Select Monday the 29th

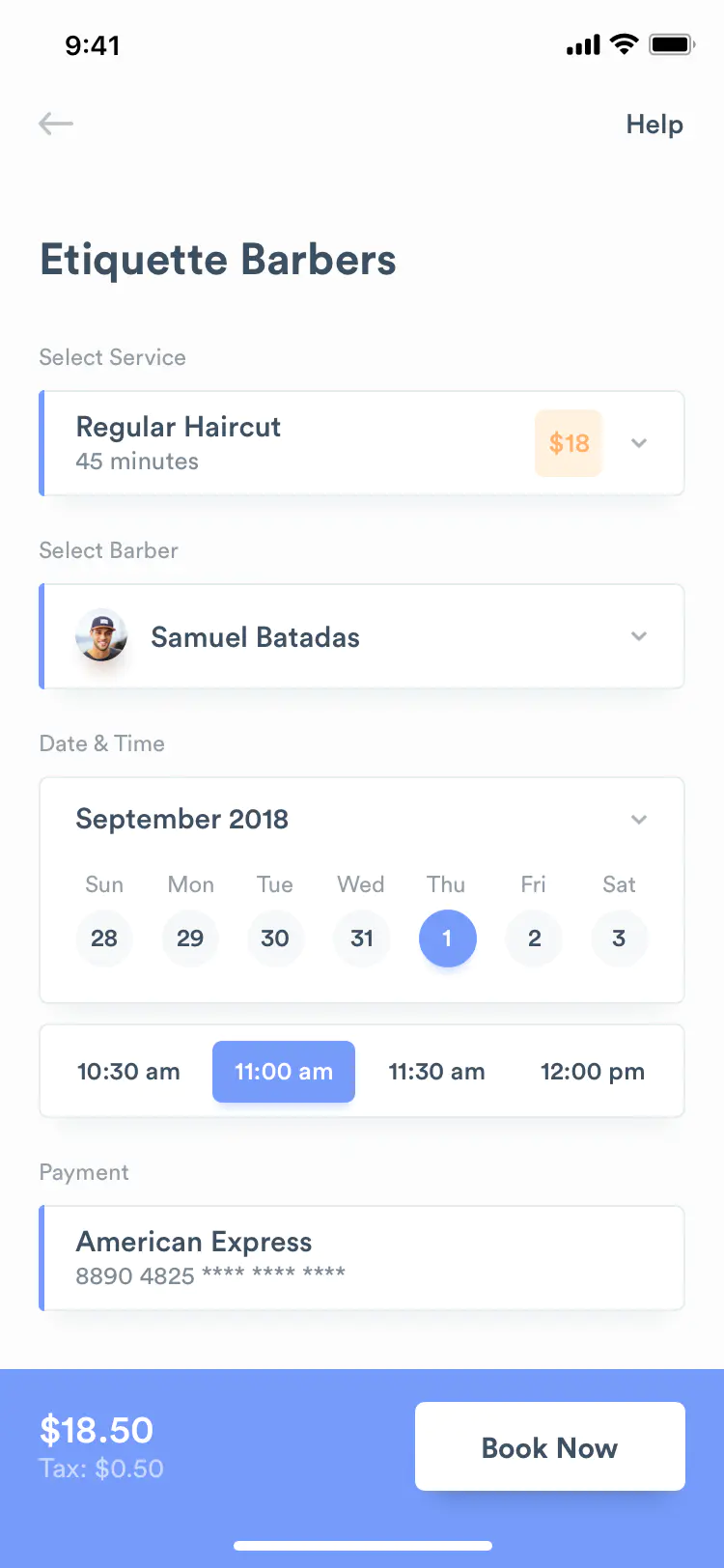click(190, 938)
